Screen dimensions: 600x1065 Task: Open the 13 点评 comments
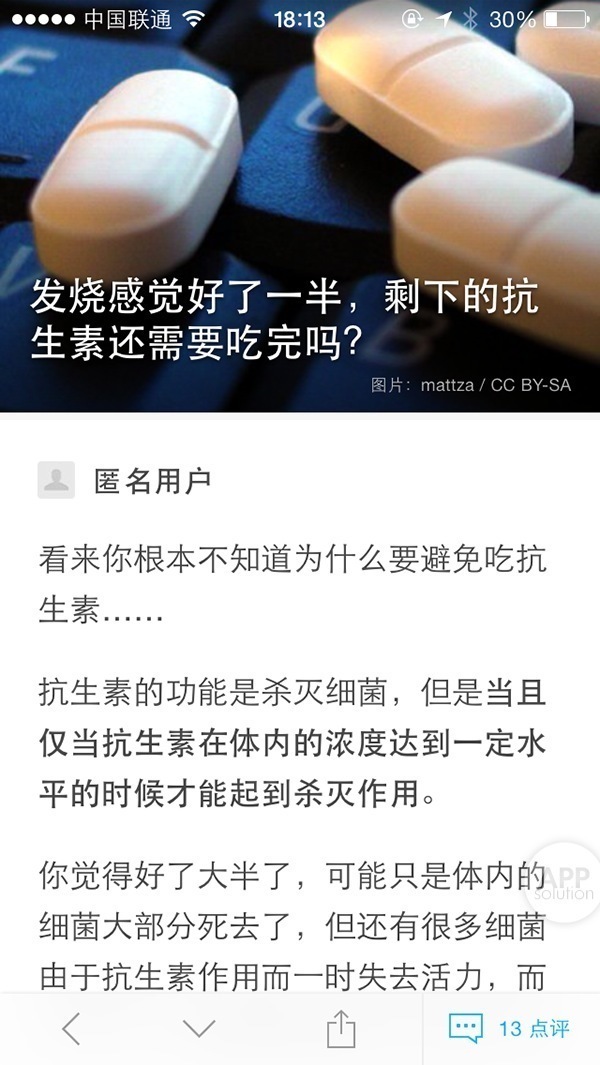click(x=510, y=1028)
